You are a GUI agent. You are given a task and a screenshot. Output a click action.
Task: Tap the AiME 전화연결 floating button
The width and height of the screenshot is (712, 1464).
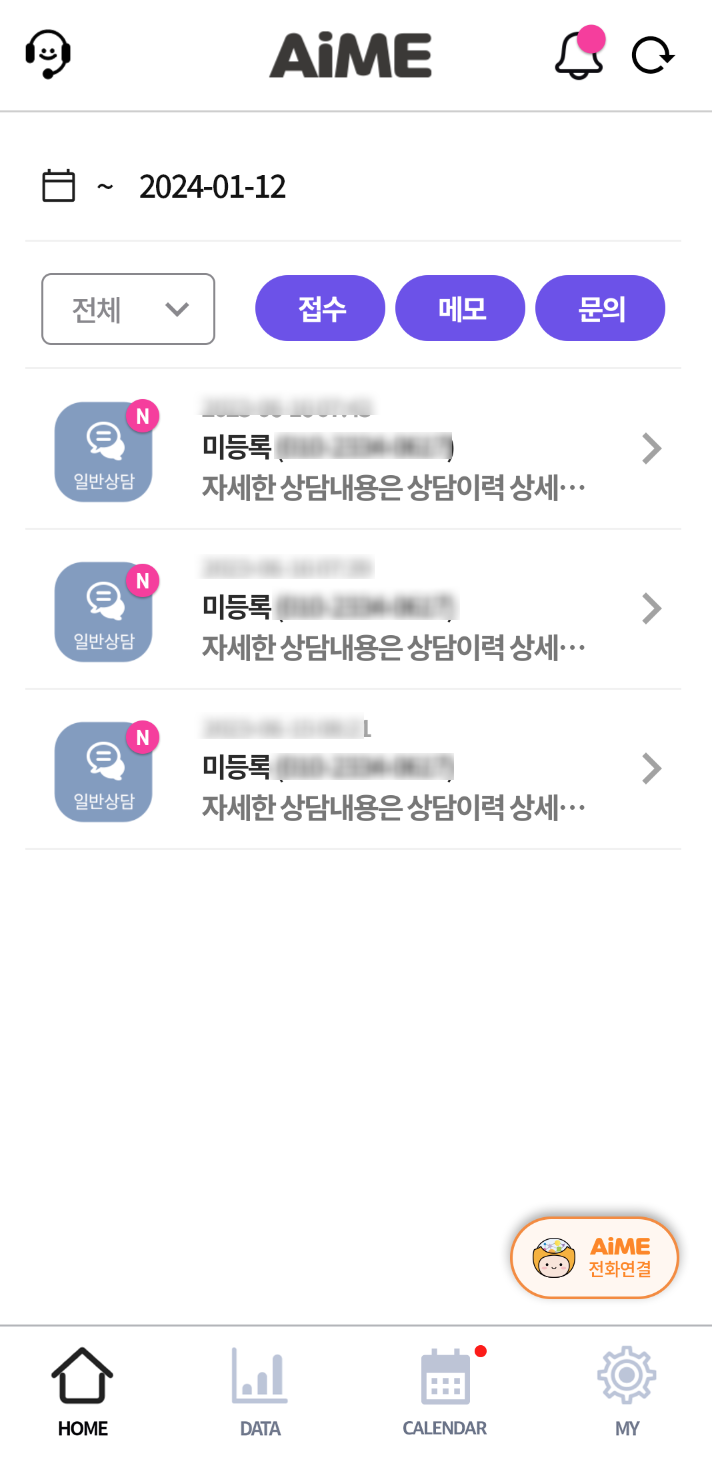tap(594, 1257)
